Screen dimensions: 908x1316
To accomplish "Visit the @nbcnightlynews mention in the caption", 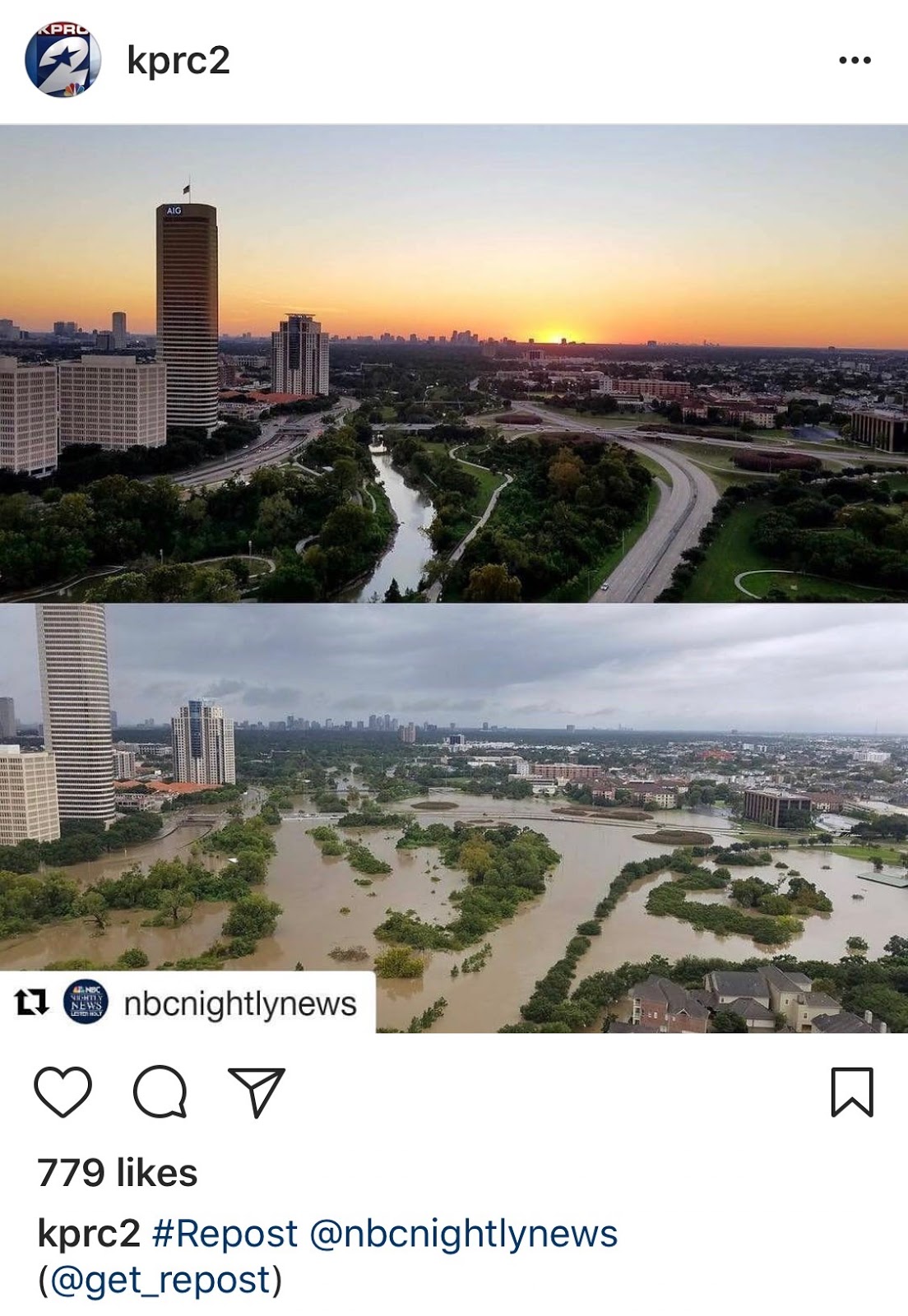I will tap(463, 1235).
